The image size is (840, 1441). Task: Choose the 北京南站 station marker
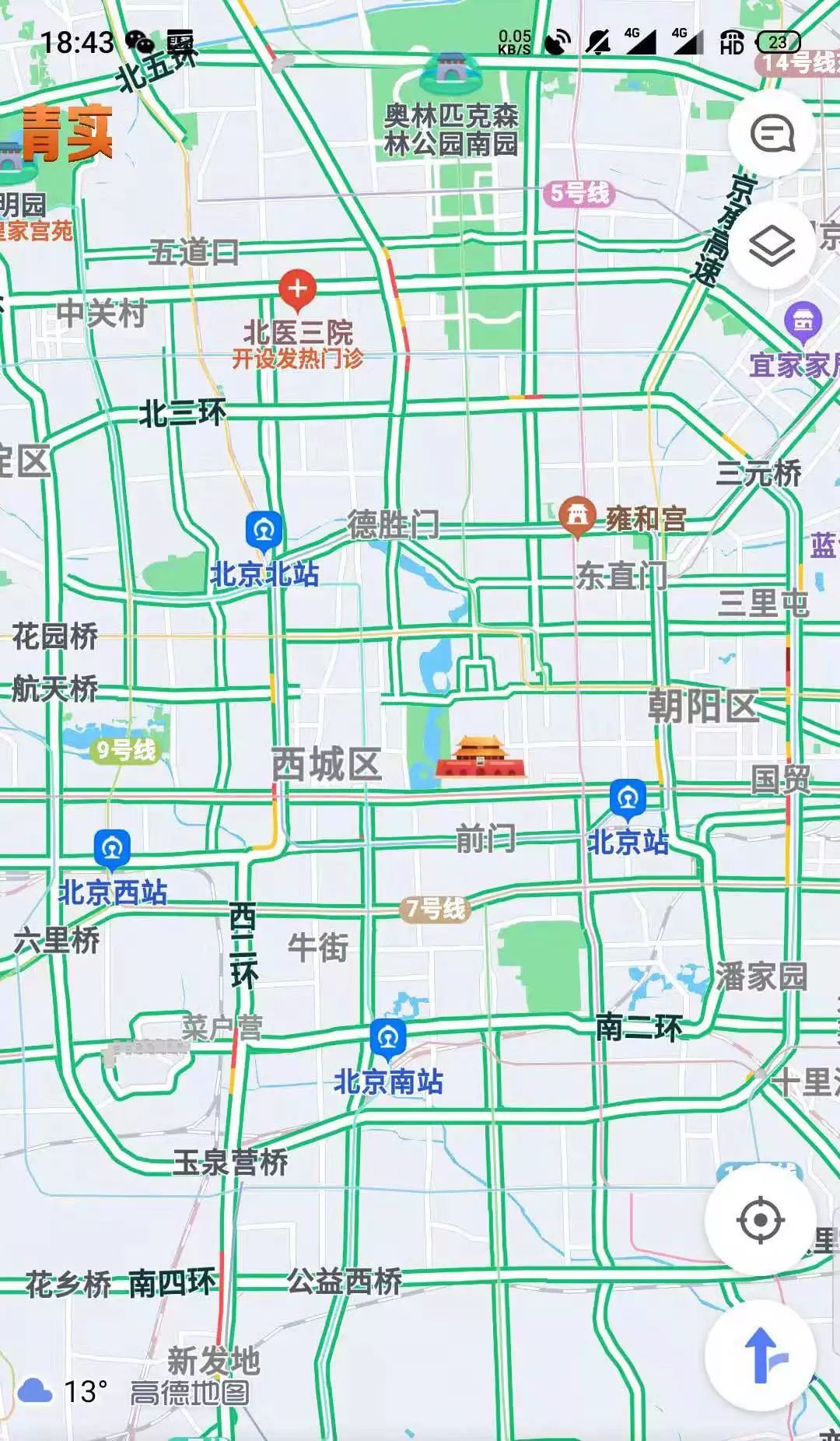point(388,1039)
